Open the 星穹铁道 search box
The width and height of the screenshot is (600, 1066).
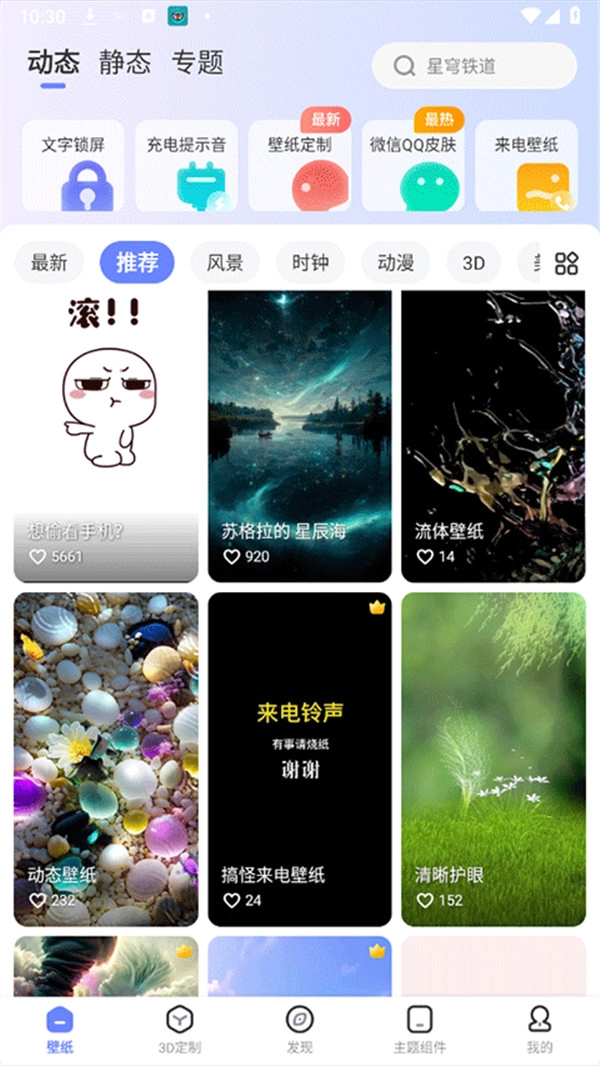pos(474,66)
